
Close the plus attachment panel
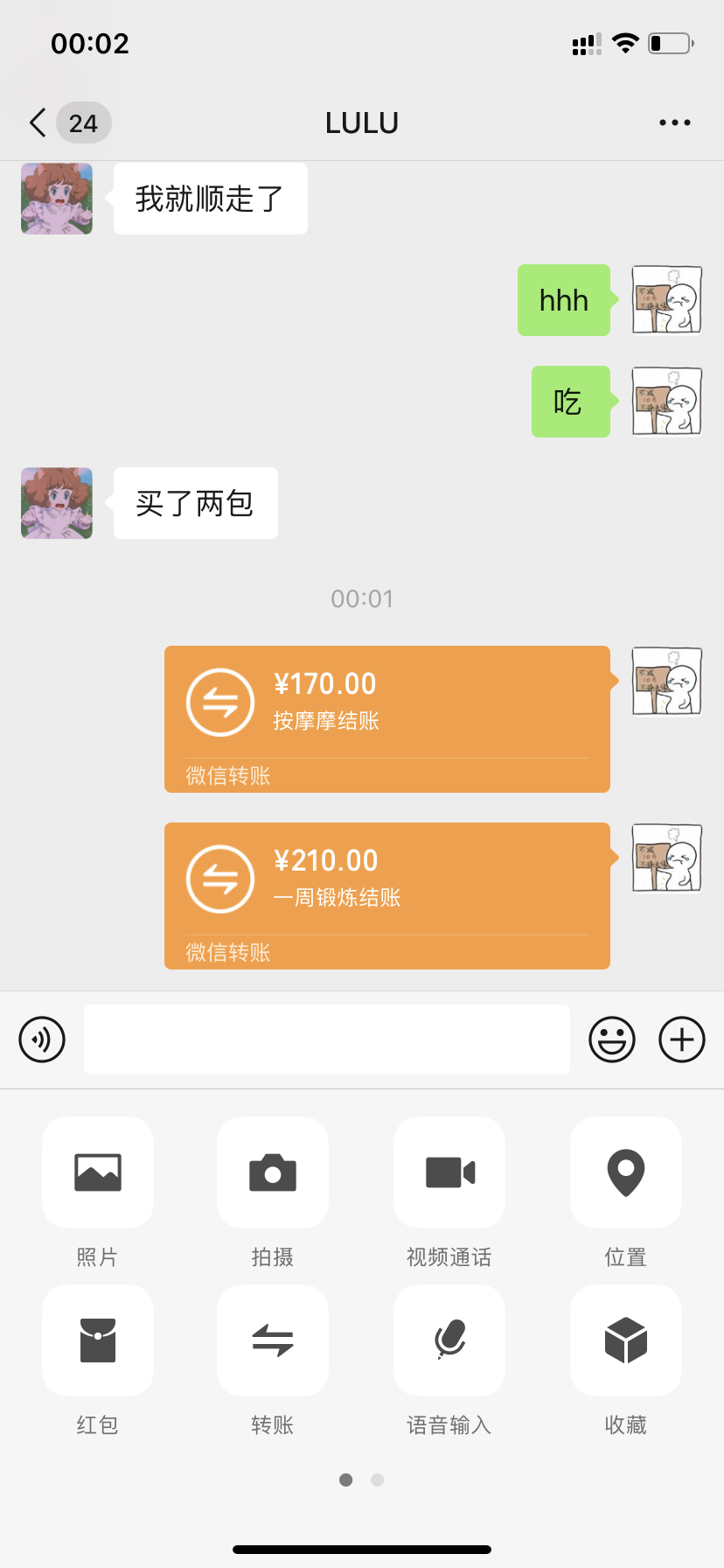coord(681,1039)
